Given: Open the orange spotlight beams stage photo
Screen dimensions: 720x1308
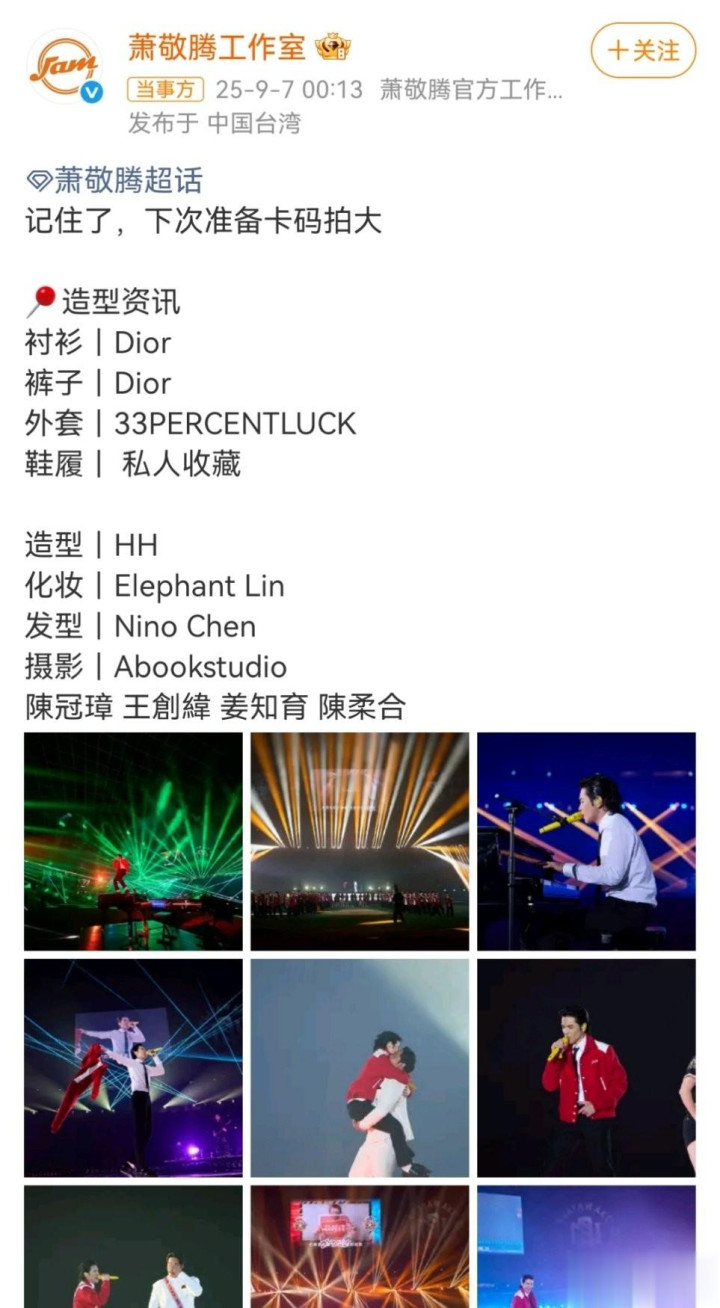Looking at the screenshot, I should 360,841.
